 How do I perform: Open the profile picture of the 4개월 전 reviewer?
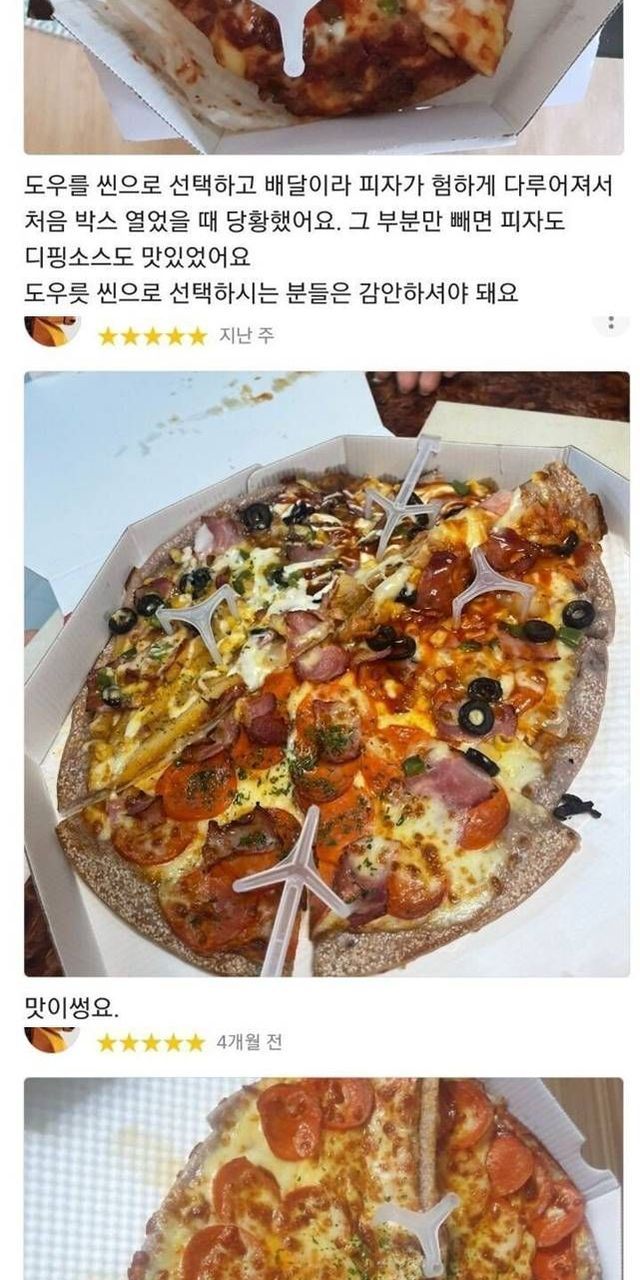(52, 1039)
